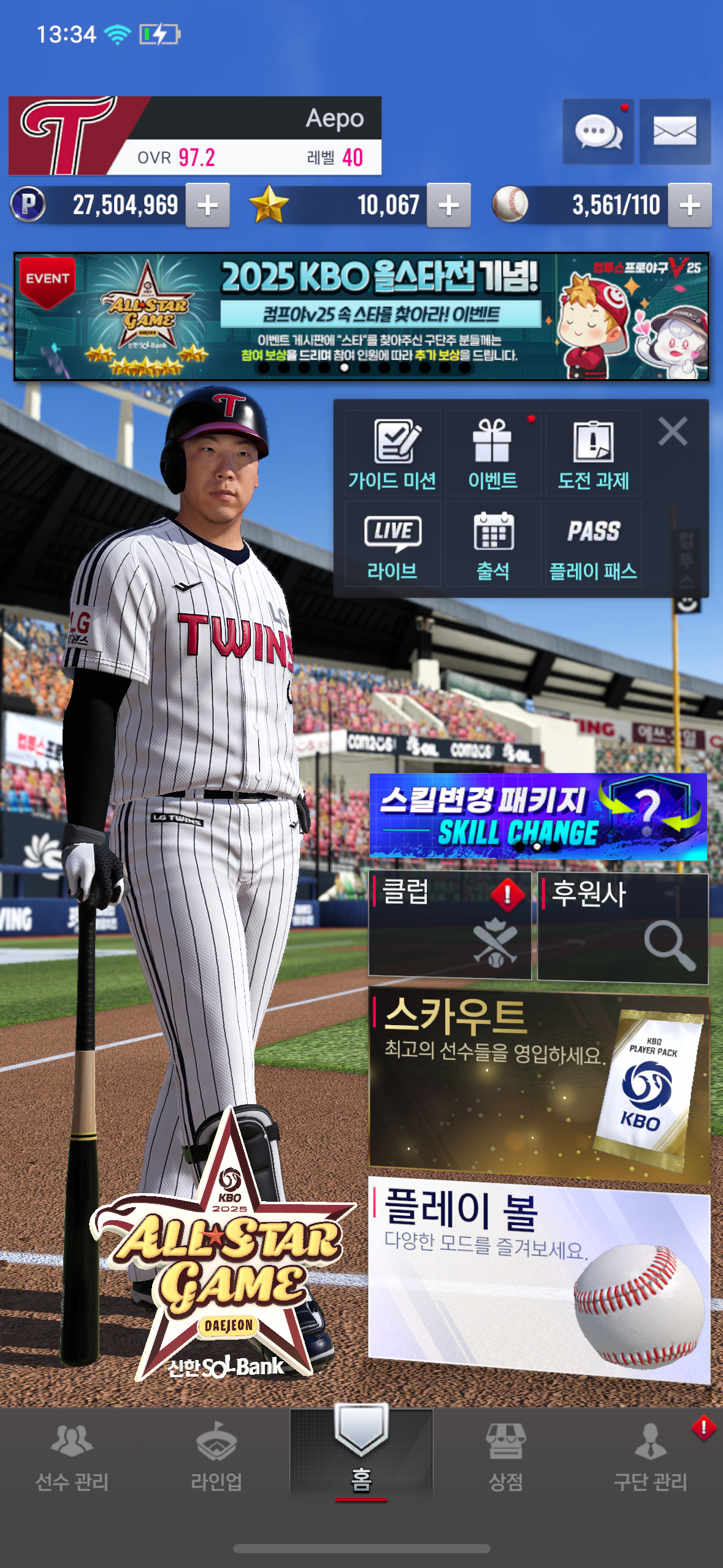Add more play balls with plus button
Image resolution: width=723 pixels, height=1568 pixels.
coord(690,205)
